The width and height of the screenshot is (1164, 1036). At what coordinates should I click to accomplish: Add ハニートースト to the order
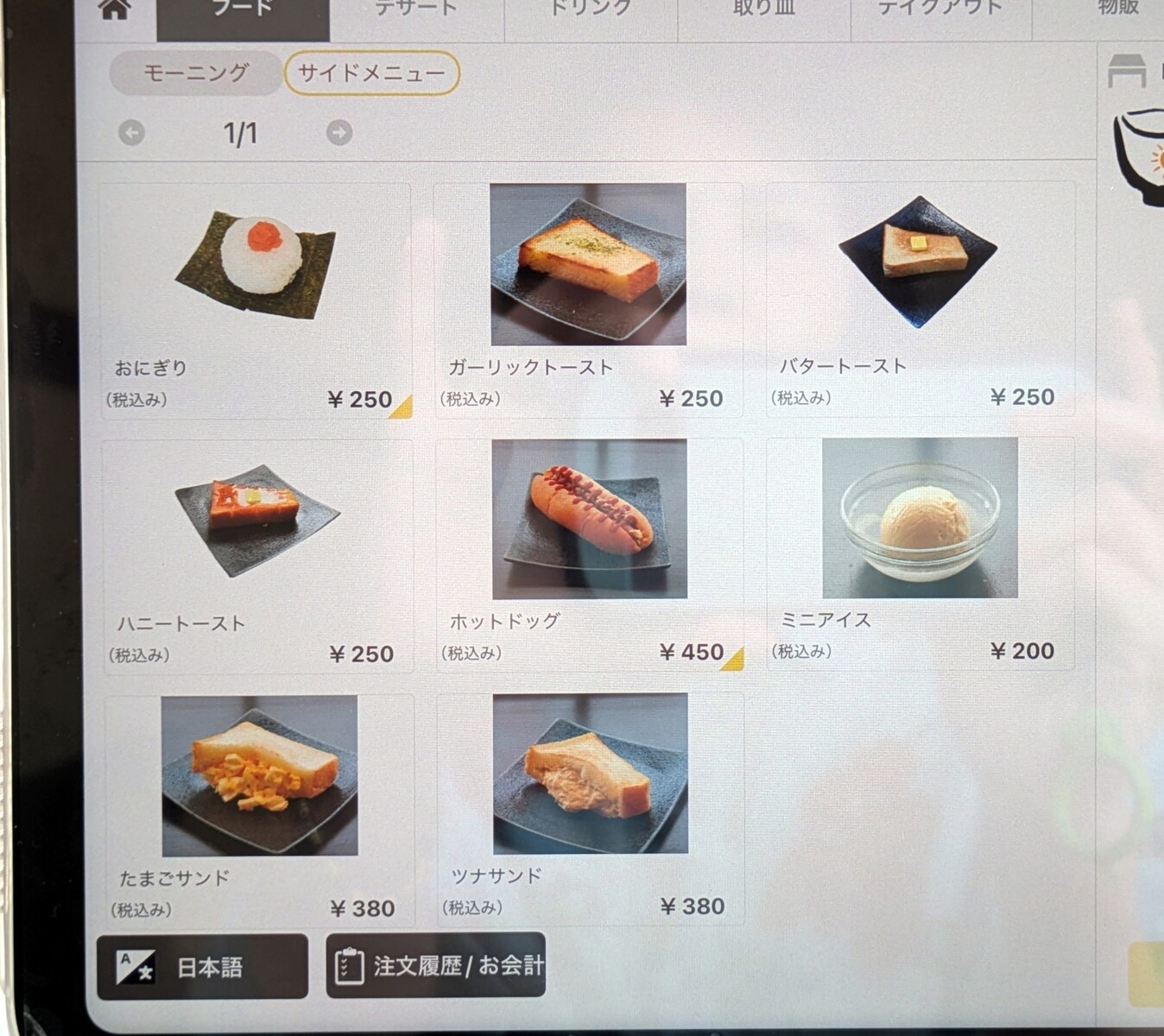(257, 556)
